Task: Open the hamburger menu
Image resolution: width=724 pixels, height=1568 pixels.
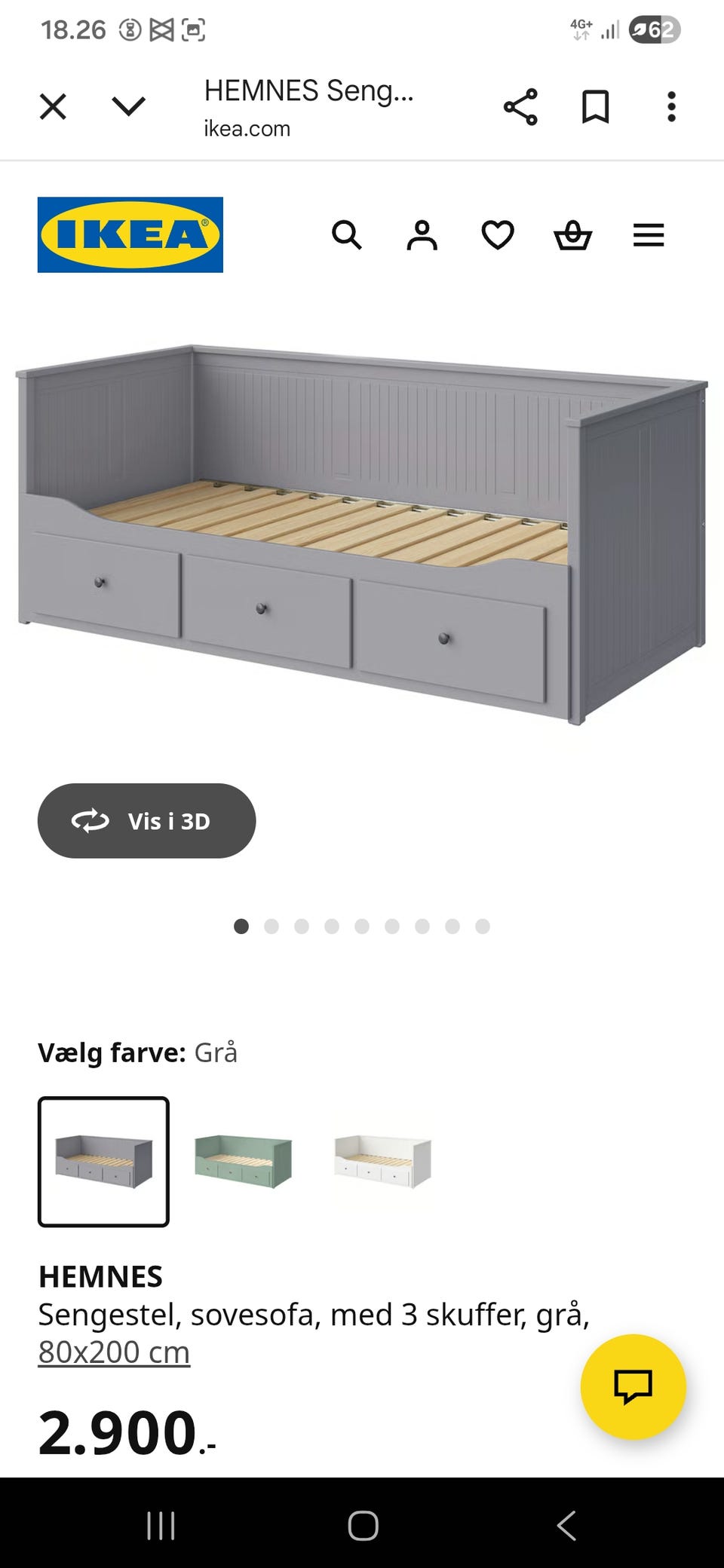Action: pyautogui.click(x=649, y=235)
